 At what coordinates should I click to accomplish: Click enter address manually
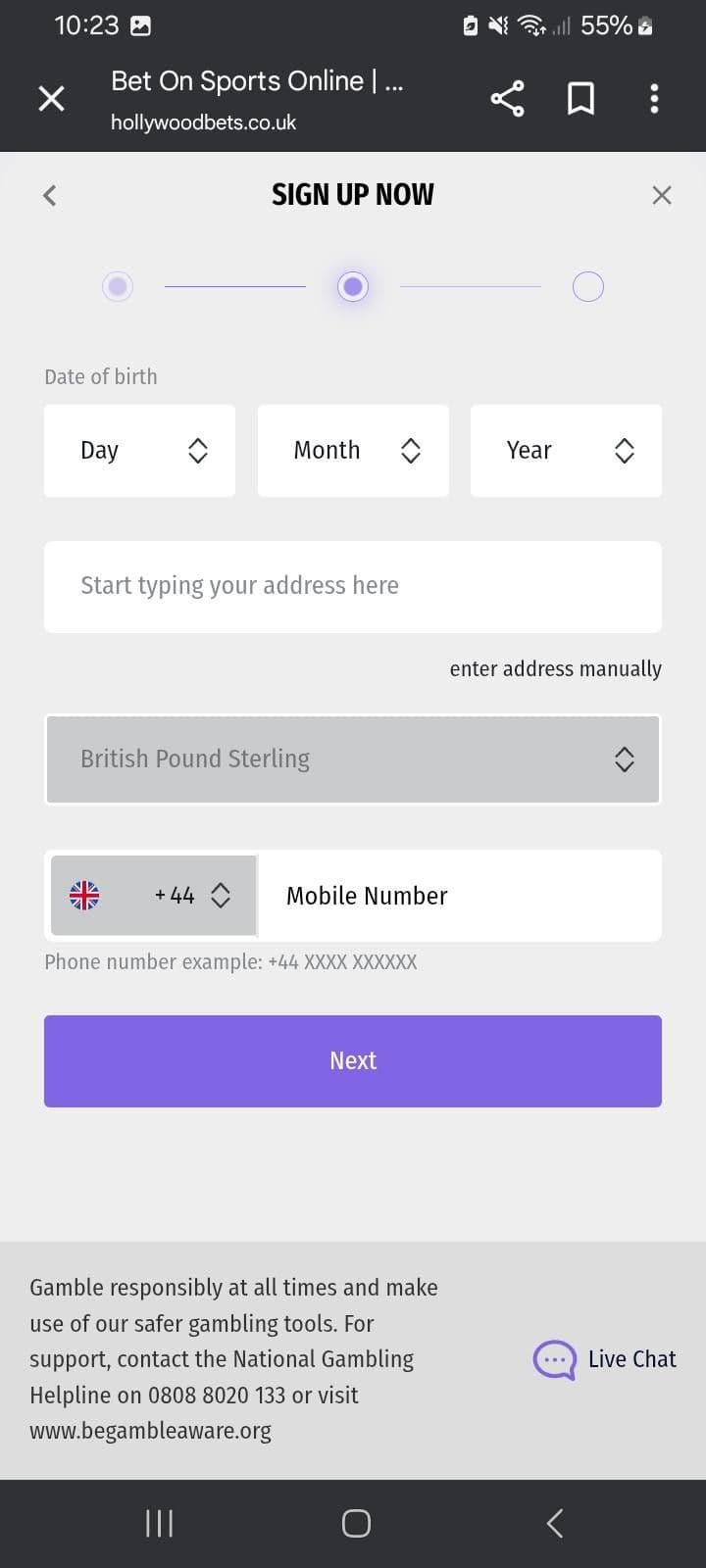(555, 668)
